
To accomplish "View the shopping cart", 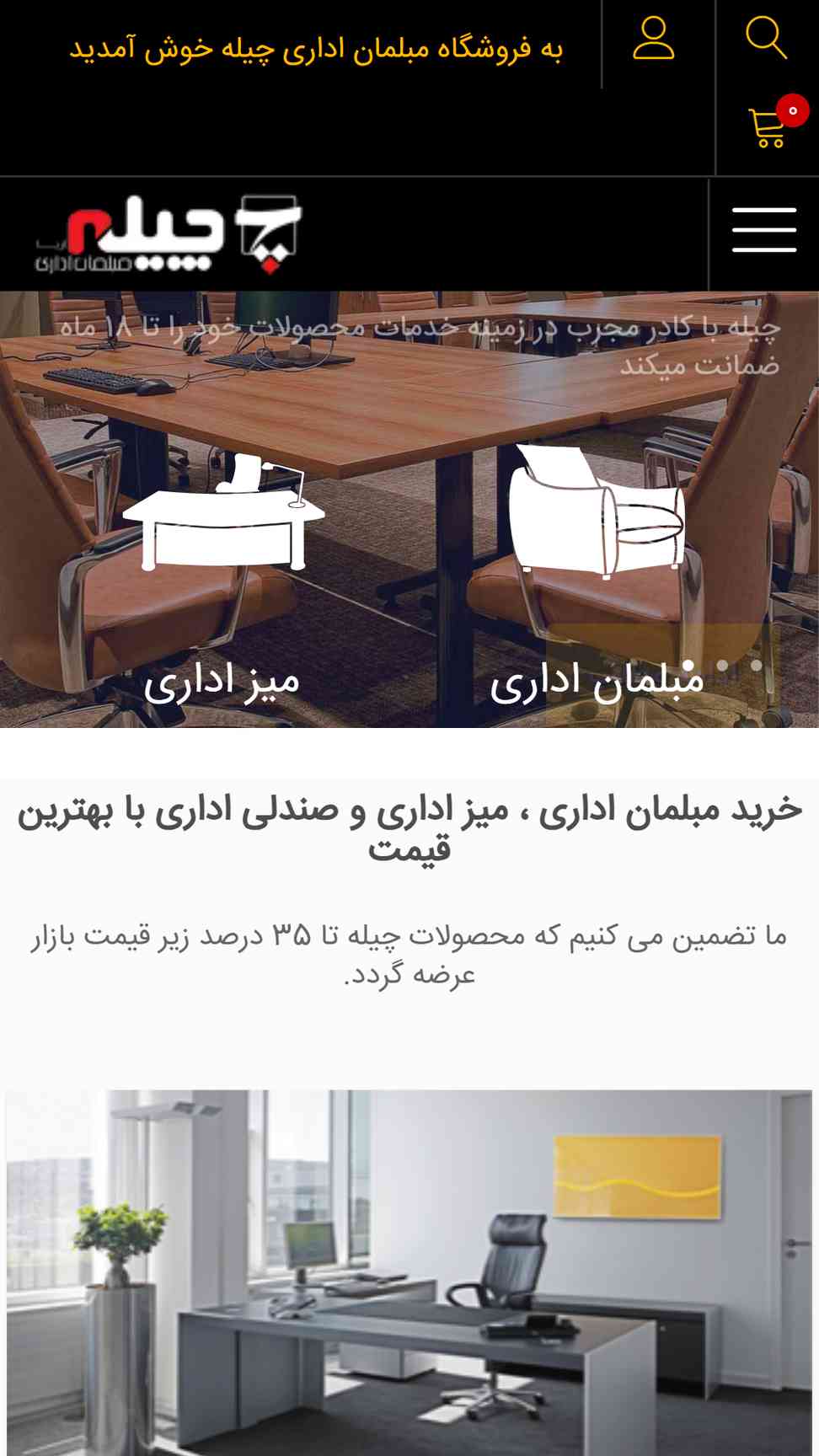I will point(768,128).
